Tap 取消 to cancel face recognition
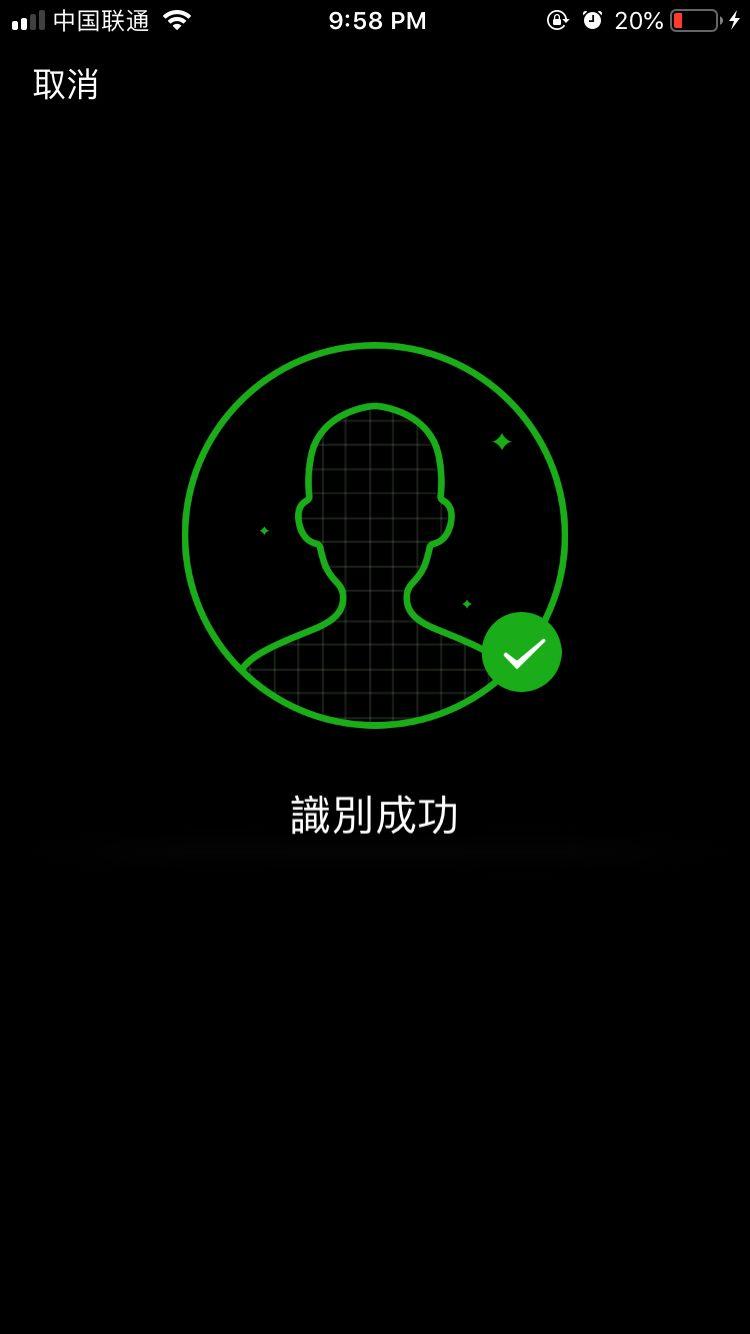This screenshot has width=750, height=1334. pos(66,85)
